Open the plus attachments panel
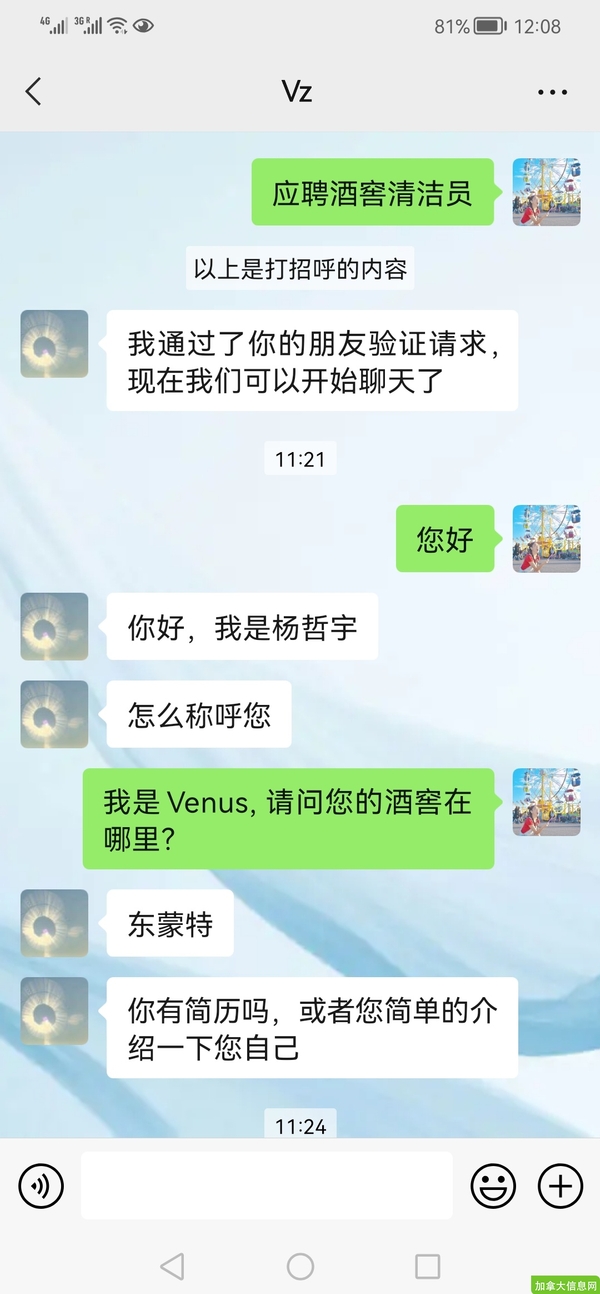 [560, 1186]
